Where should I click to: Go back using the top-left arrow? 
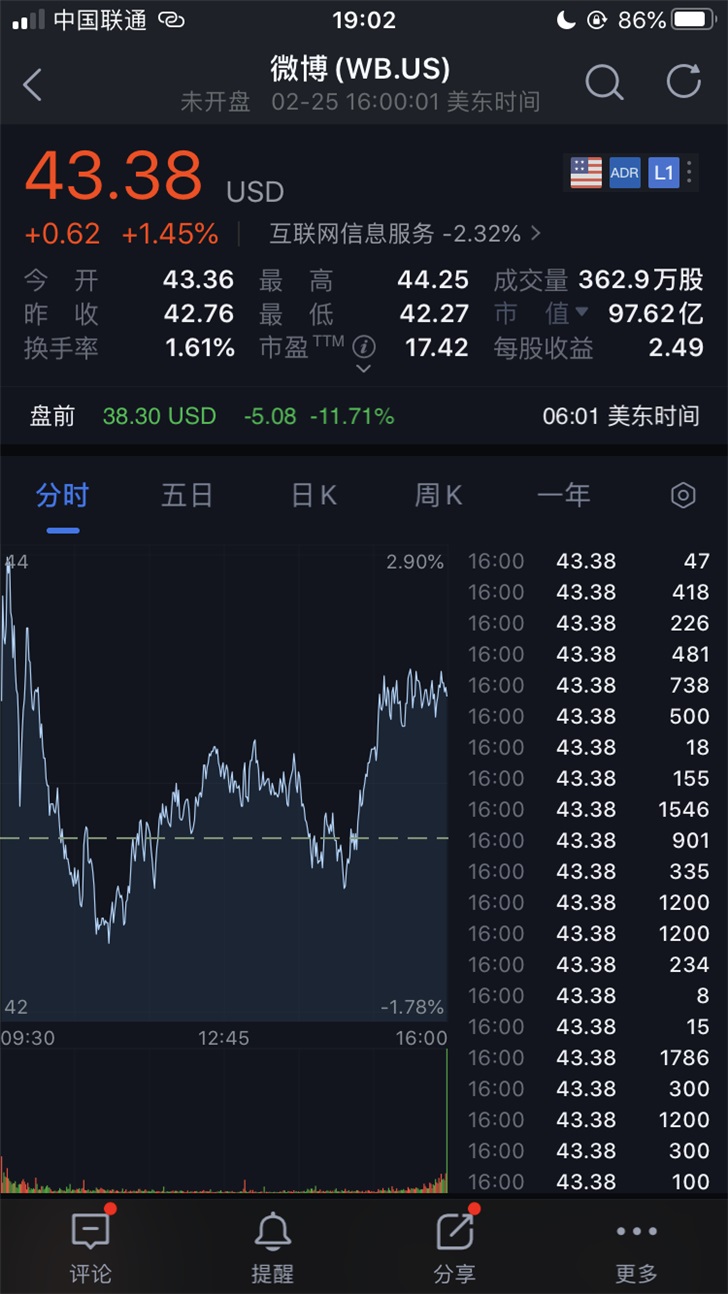[x=32, y=84]
